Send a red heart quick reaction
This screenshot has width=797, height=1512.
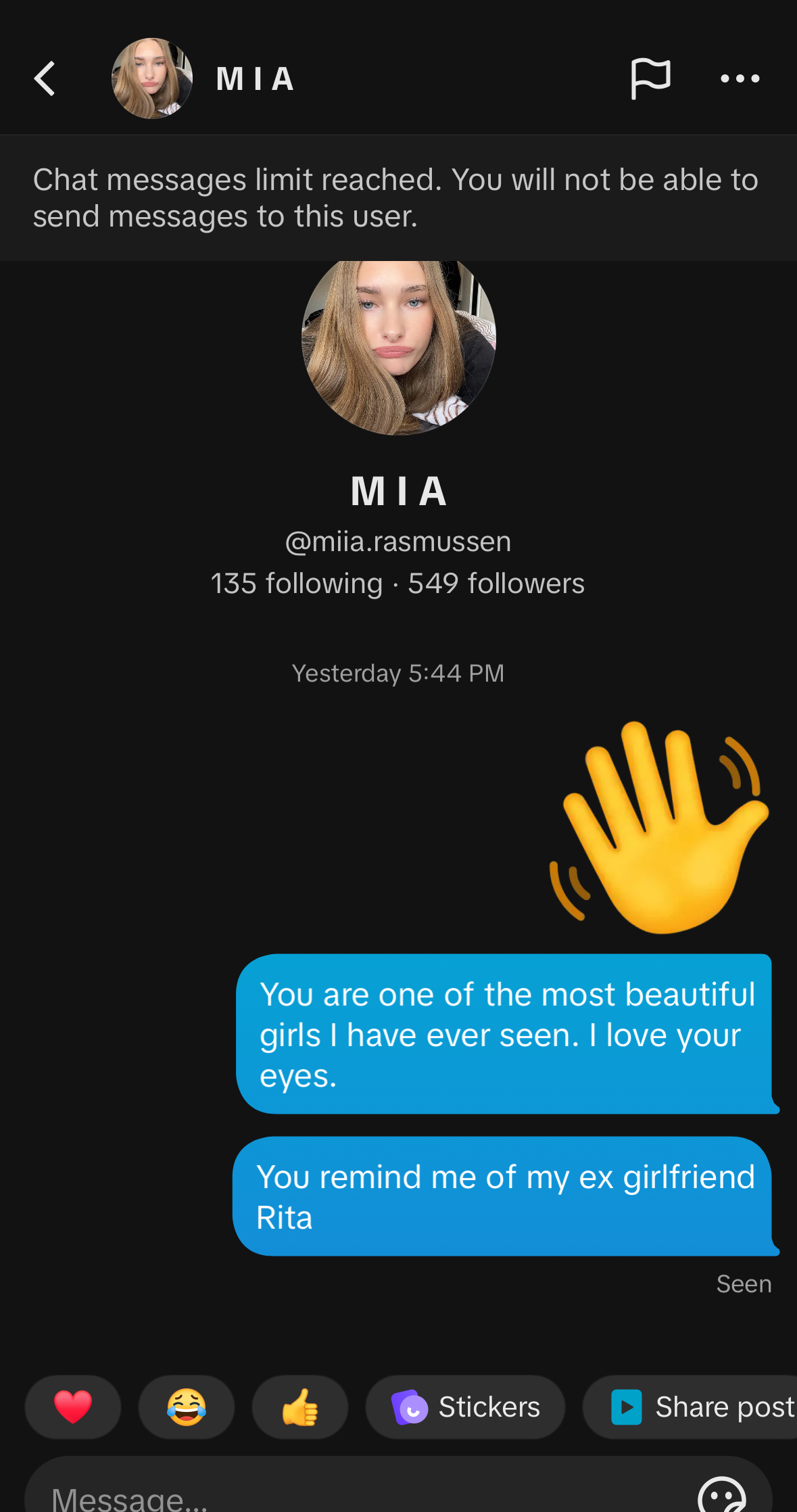(x=73, y=1407)
